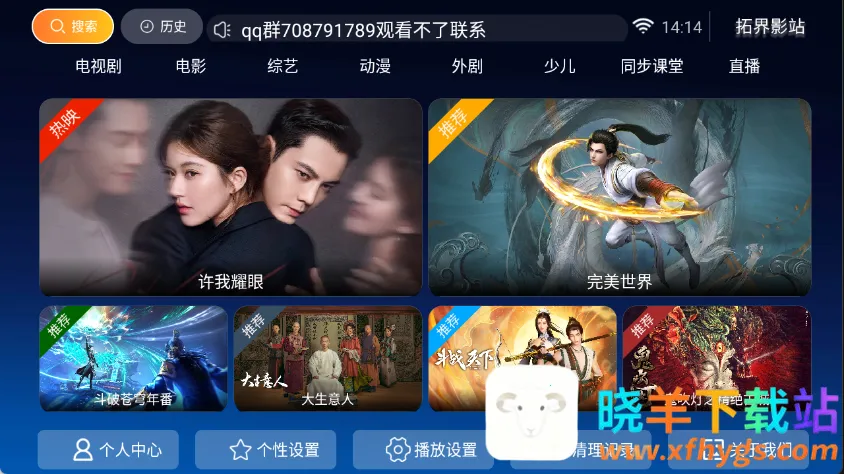Switch to the 电视剧 tab
844x474 pixels.
[x=98, y=67]
